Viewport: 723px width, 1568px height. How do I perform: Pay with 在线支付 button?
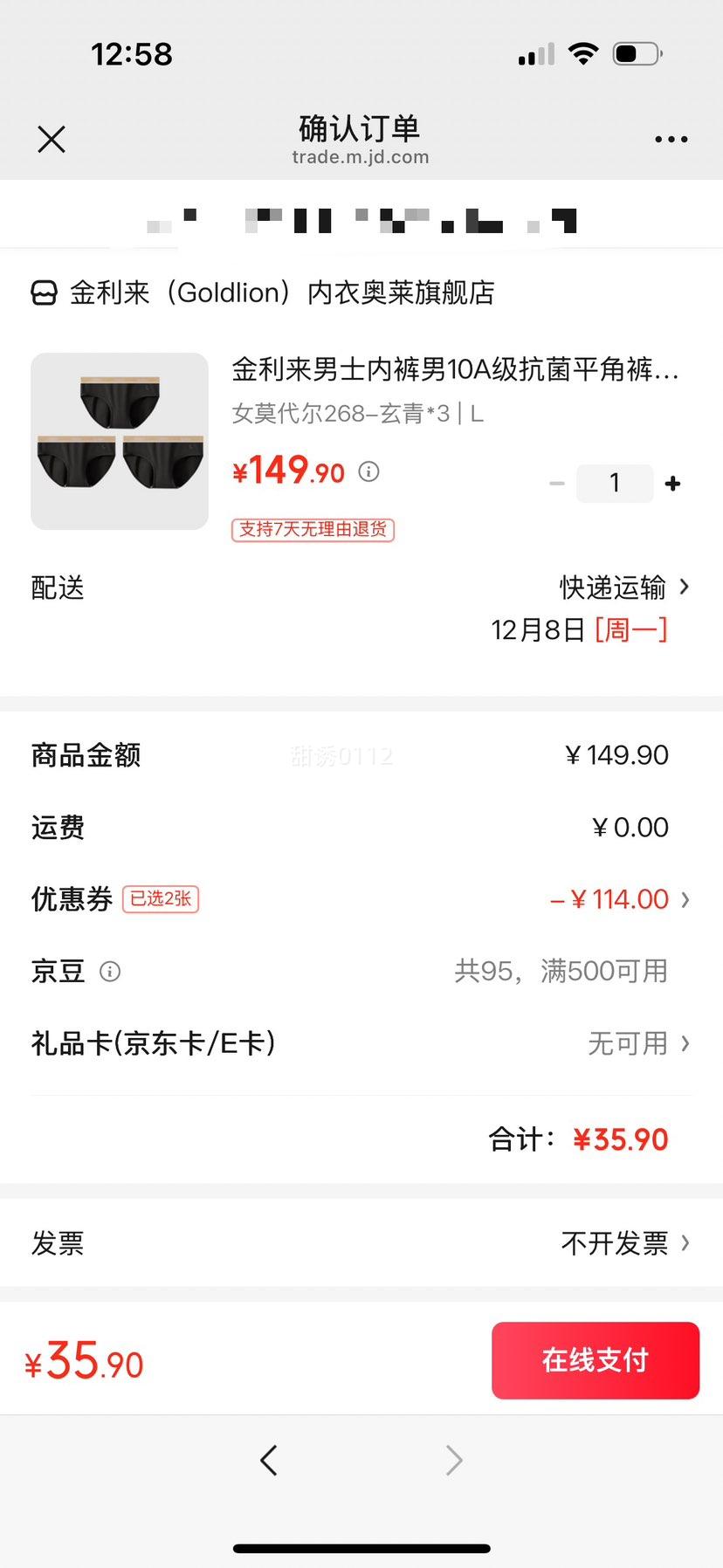pos(596,1360)
